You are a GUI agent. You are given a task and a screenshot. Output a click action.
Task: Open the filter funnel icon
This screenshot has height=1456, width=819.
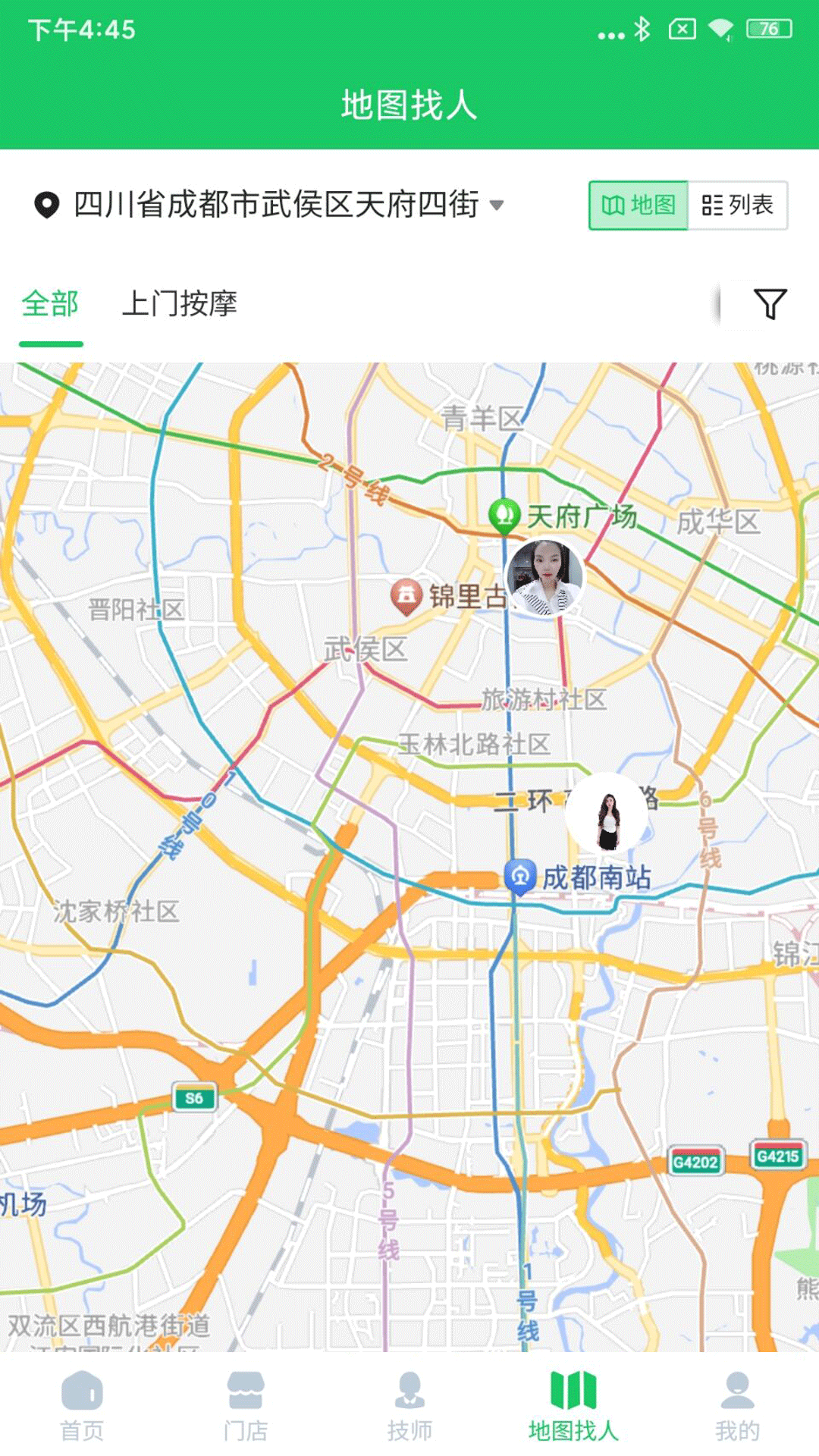point(770,304)
